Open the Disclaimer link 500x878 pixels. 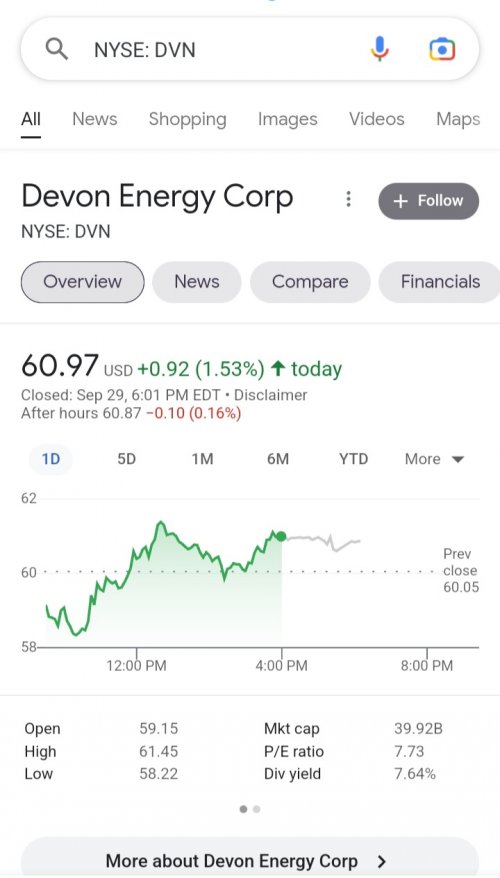point(270,395)
